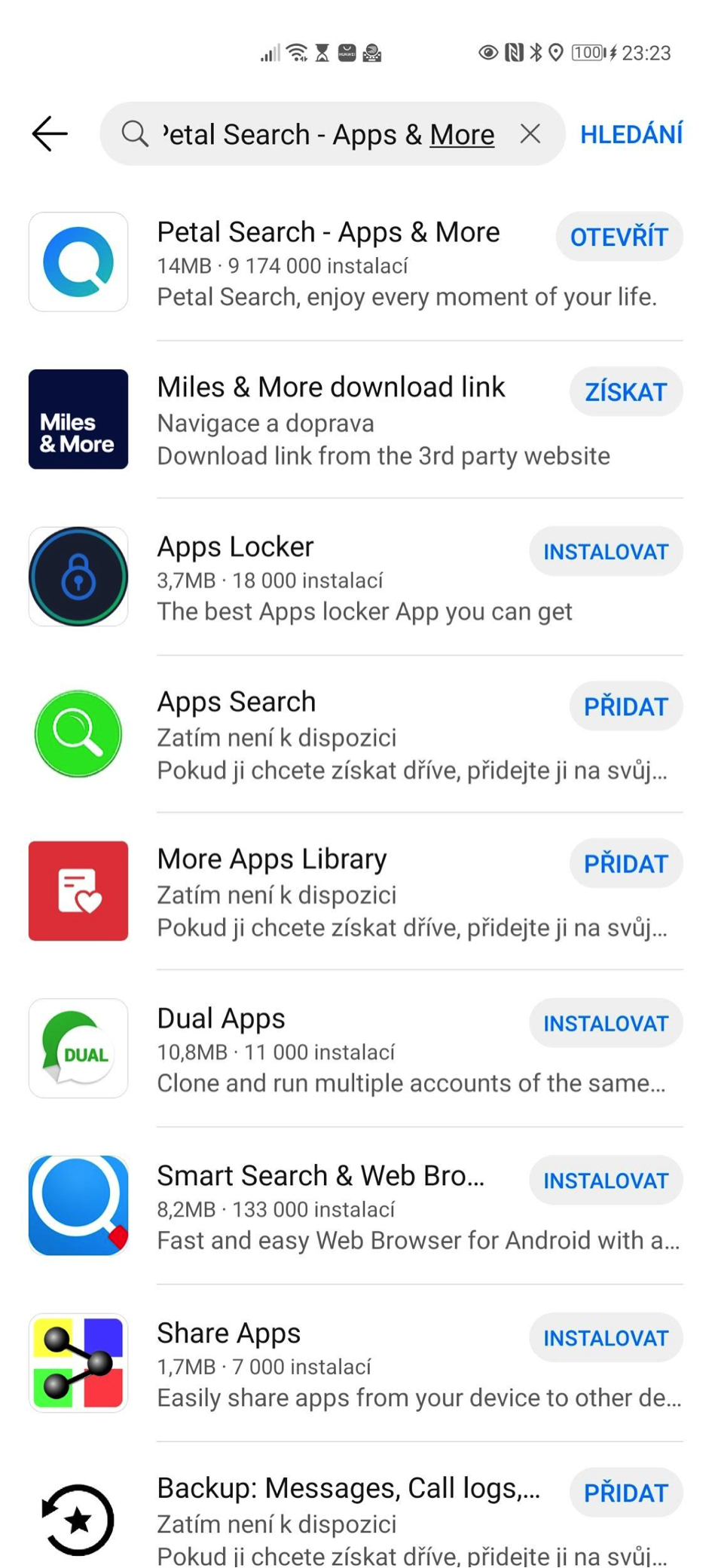
Task: Tap the HLEDÁNÍ search button
Action: [631, 134]
